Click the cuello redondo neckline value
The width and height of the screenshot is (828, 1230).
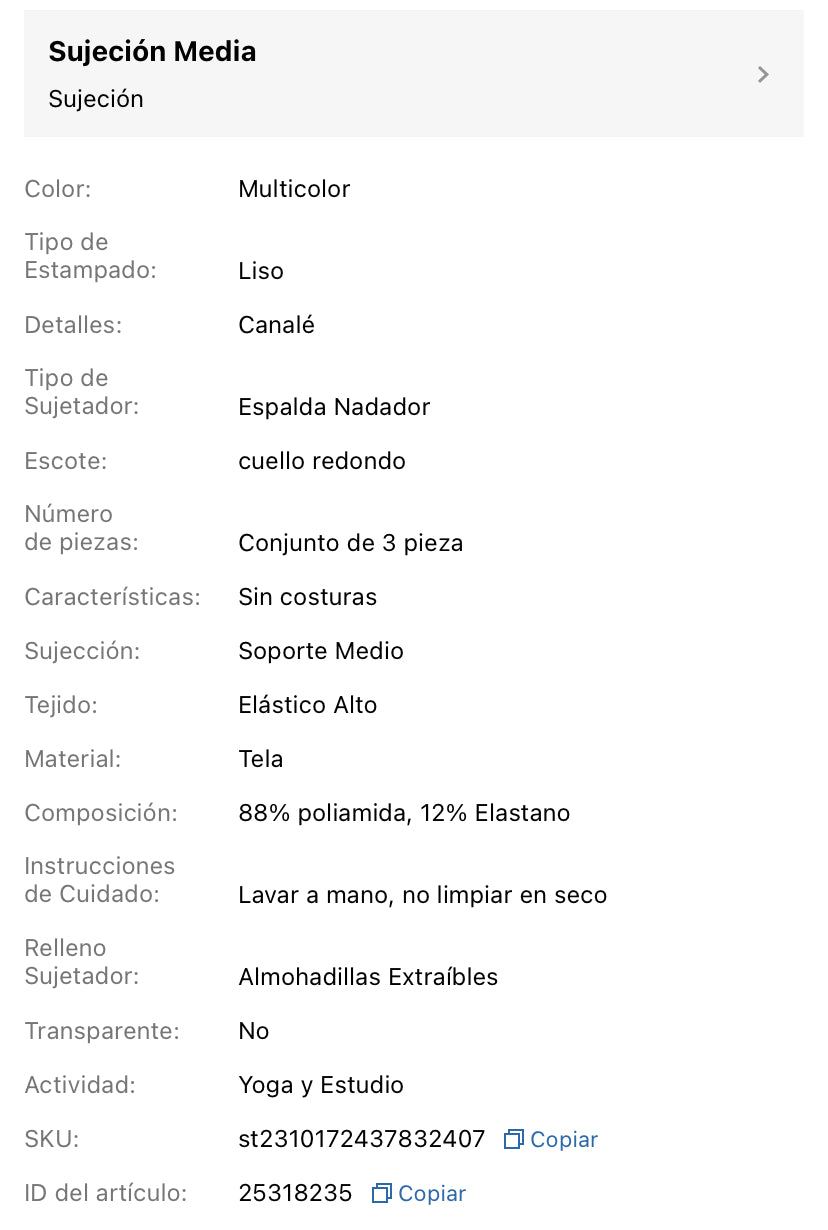point(322,461)
